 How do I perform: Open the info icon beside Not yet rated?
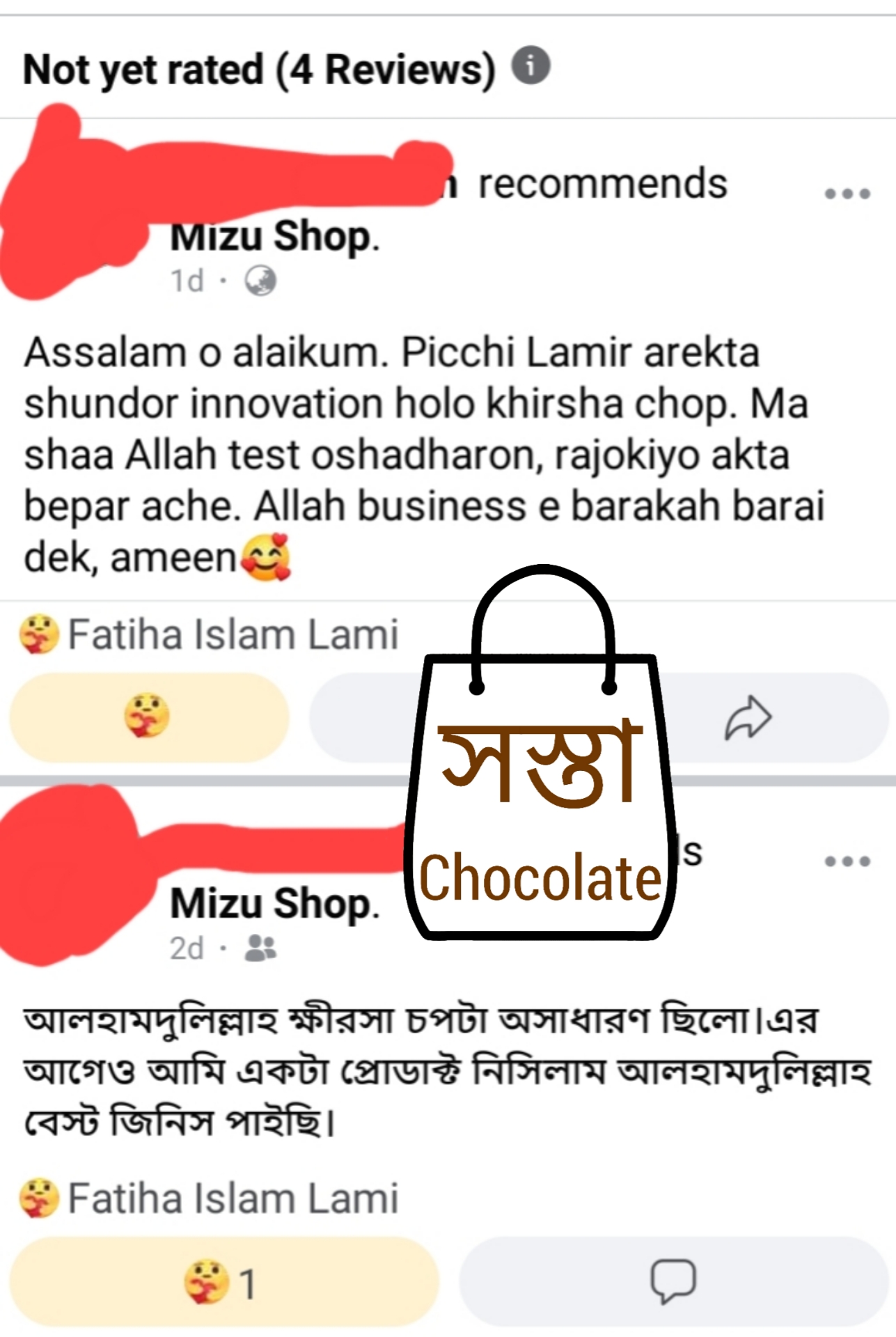[x=531, y=66]
